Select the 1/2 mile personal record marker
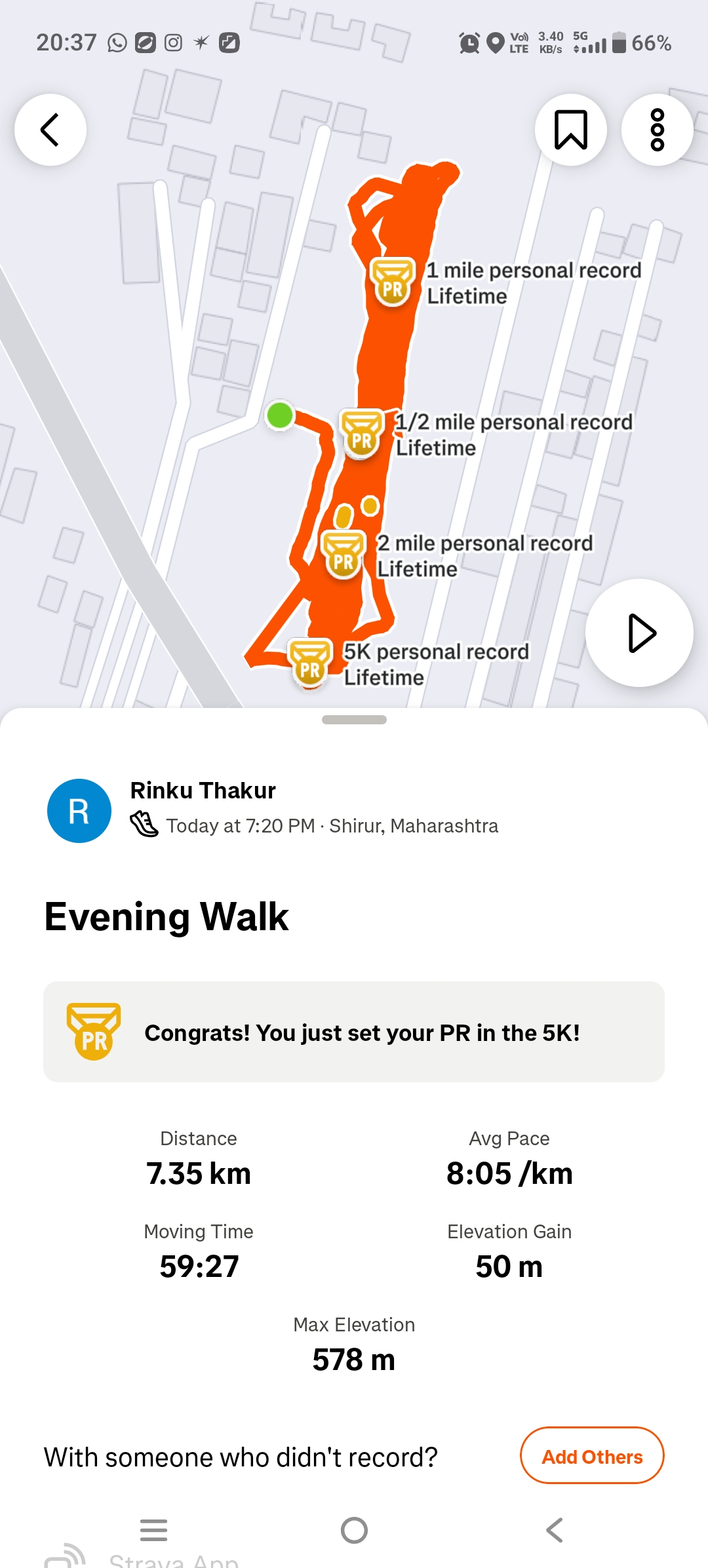 point(361,434)
